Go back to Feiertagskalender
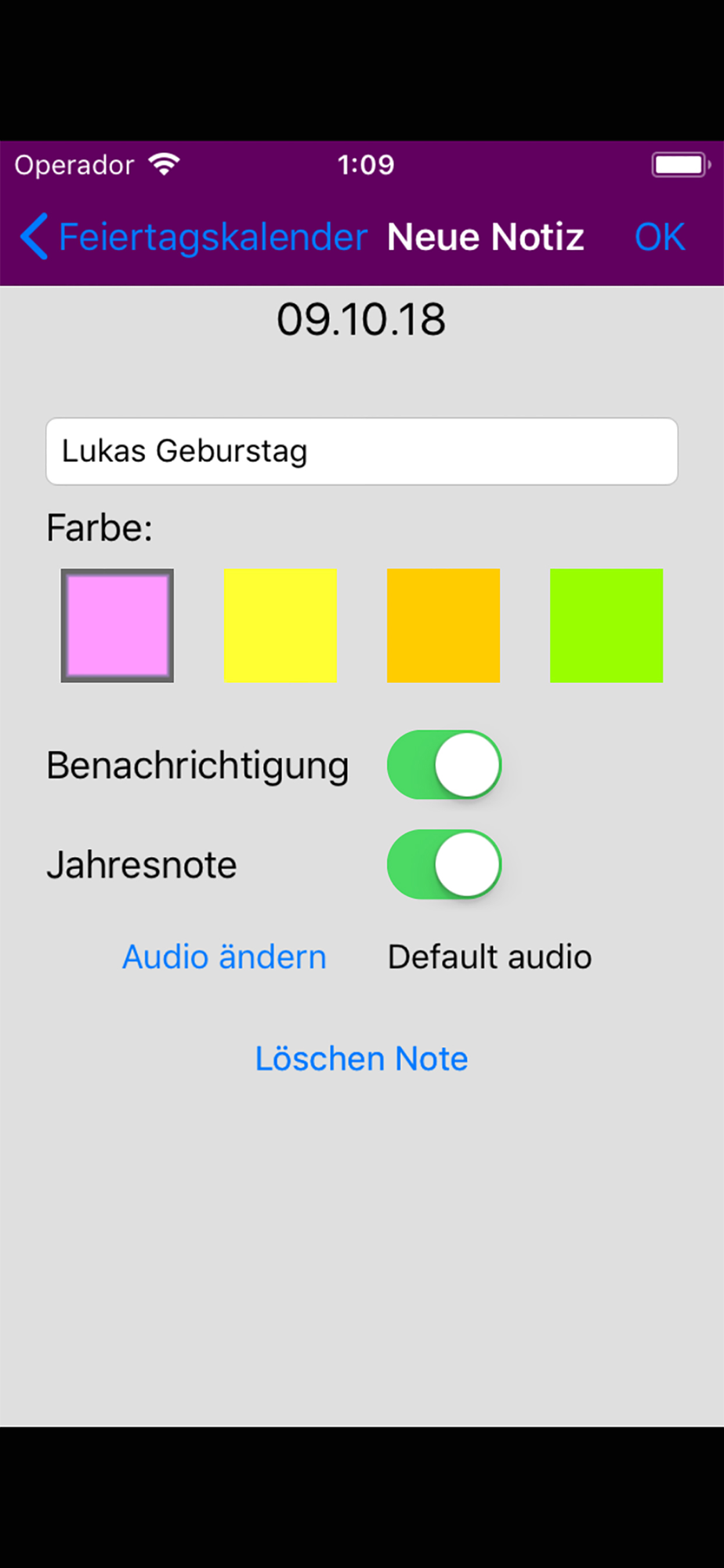The width and height of the screenshot is (724, 1568). pos(194,237)
